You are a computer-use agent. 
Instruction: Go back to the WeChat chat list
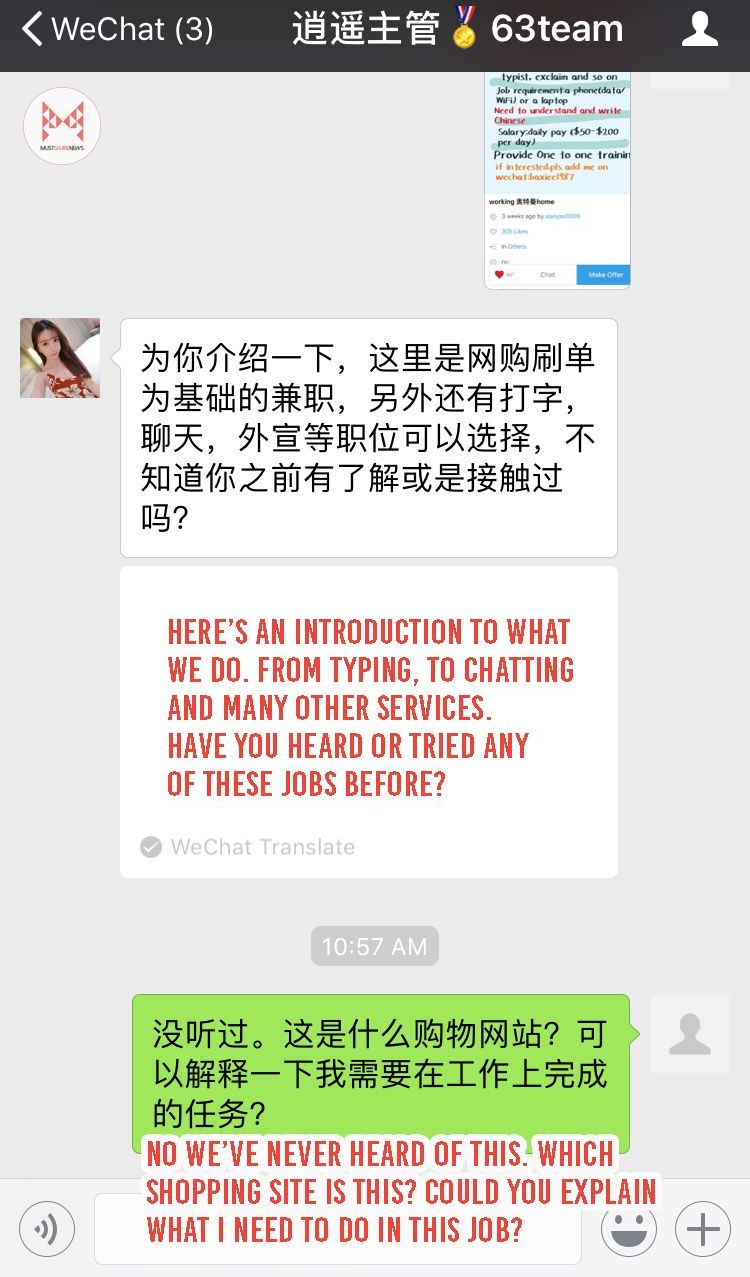(115, 30)
